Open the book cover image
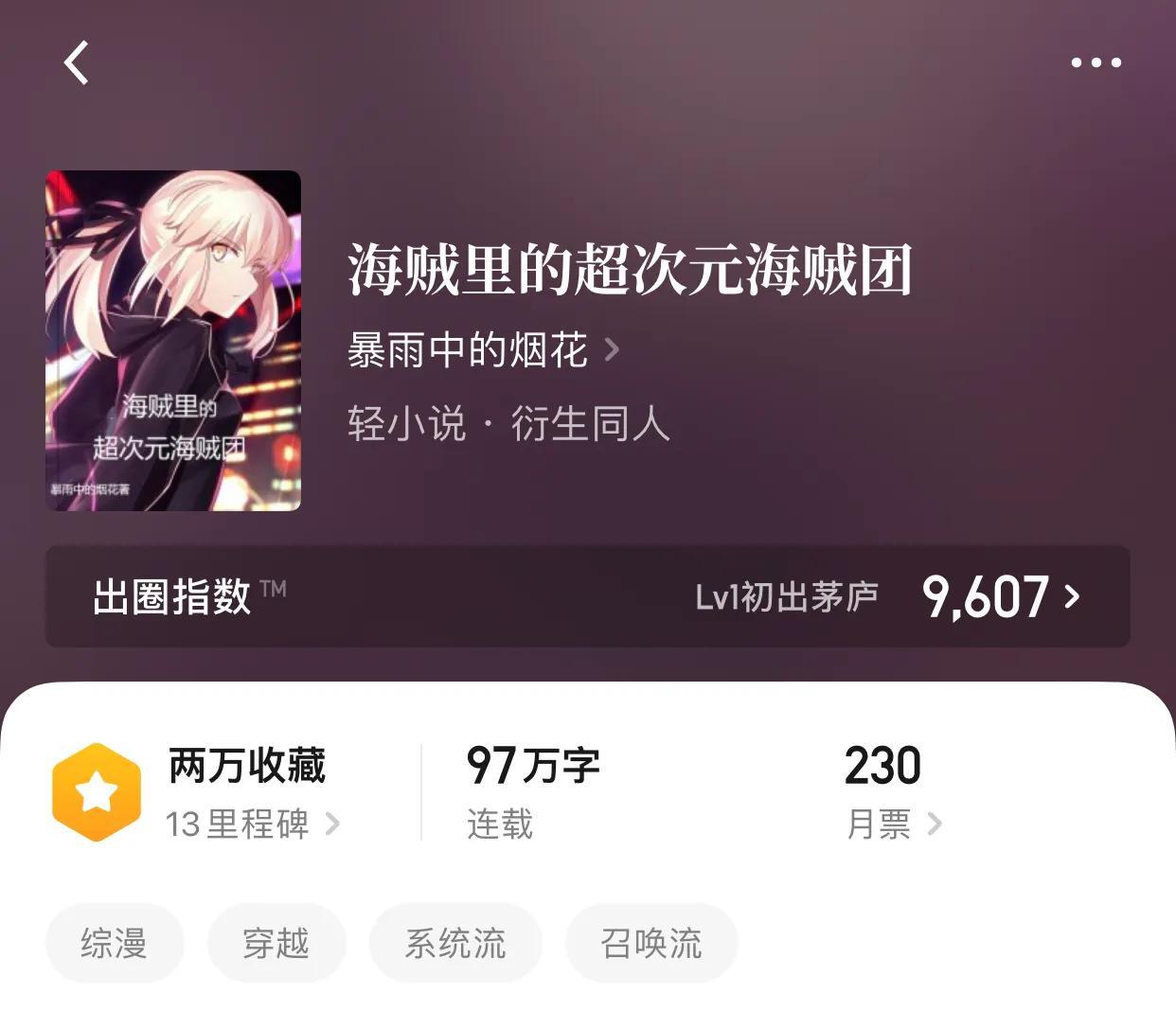This screenshot has width=1176, height=1011. pos(173,341)
